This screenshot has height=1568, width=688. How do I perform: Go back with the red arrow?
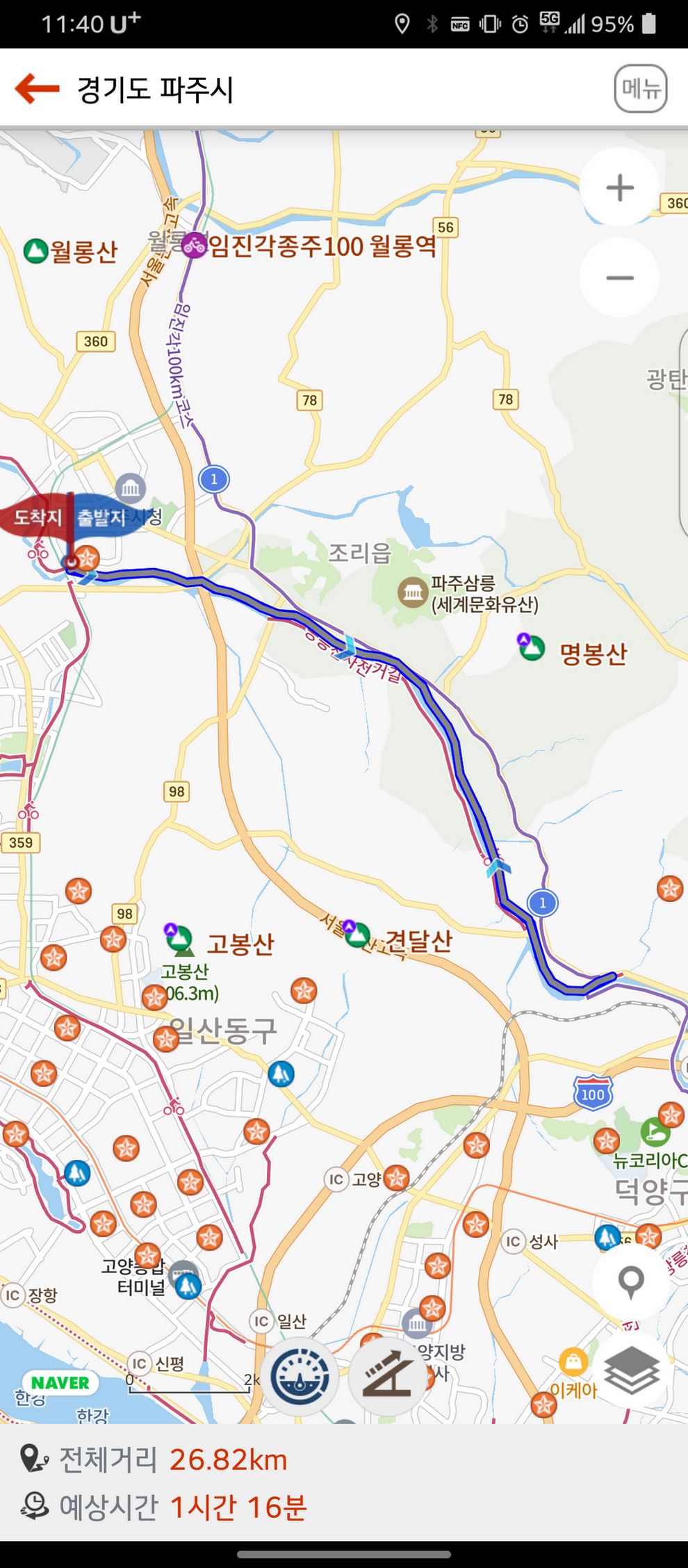pyautogui.click(x=38, y=89)
